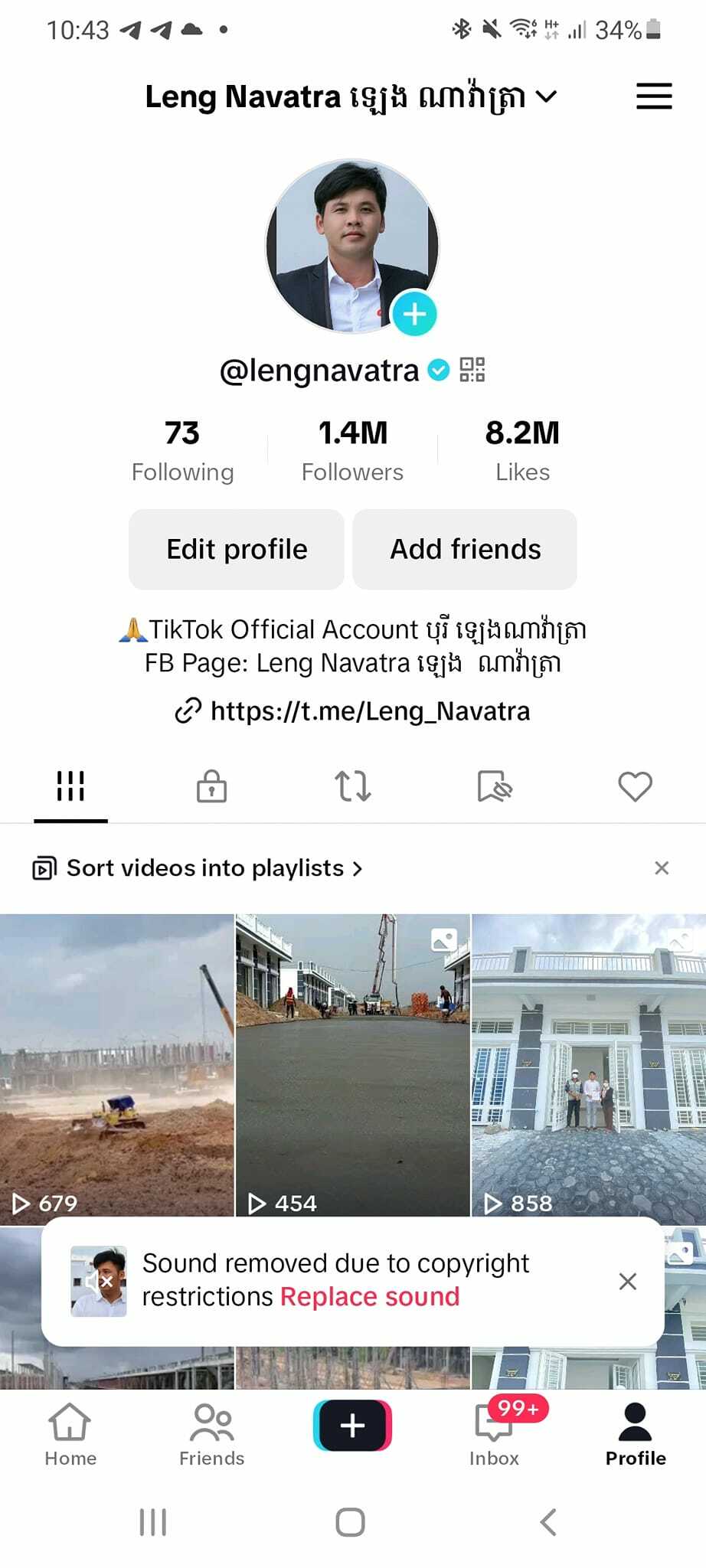Screen dimensions: 706x1568
Task: View the Following list
Action: click(x=182, y=450)
